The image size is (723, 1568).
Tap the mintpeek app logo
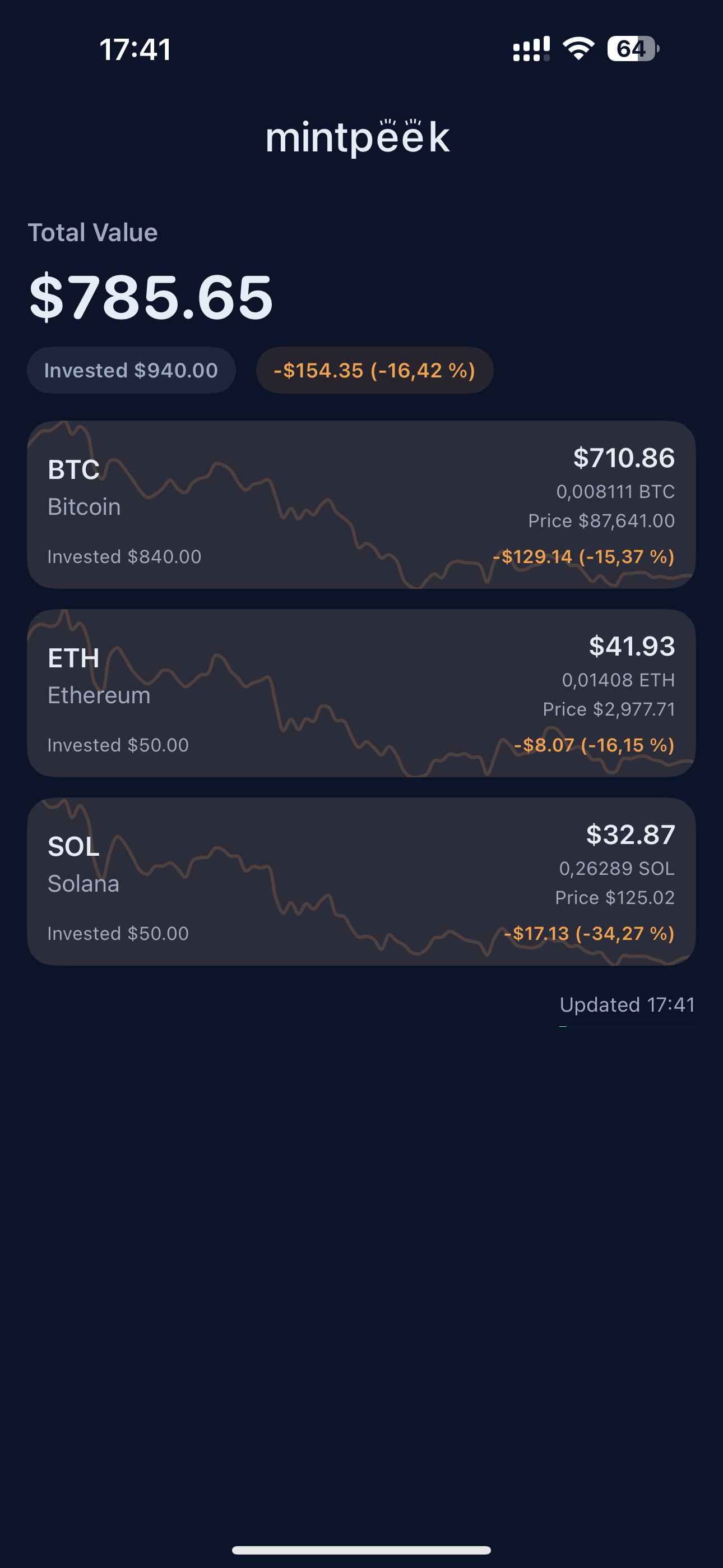[x=359, y=138]
